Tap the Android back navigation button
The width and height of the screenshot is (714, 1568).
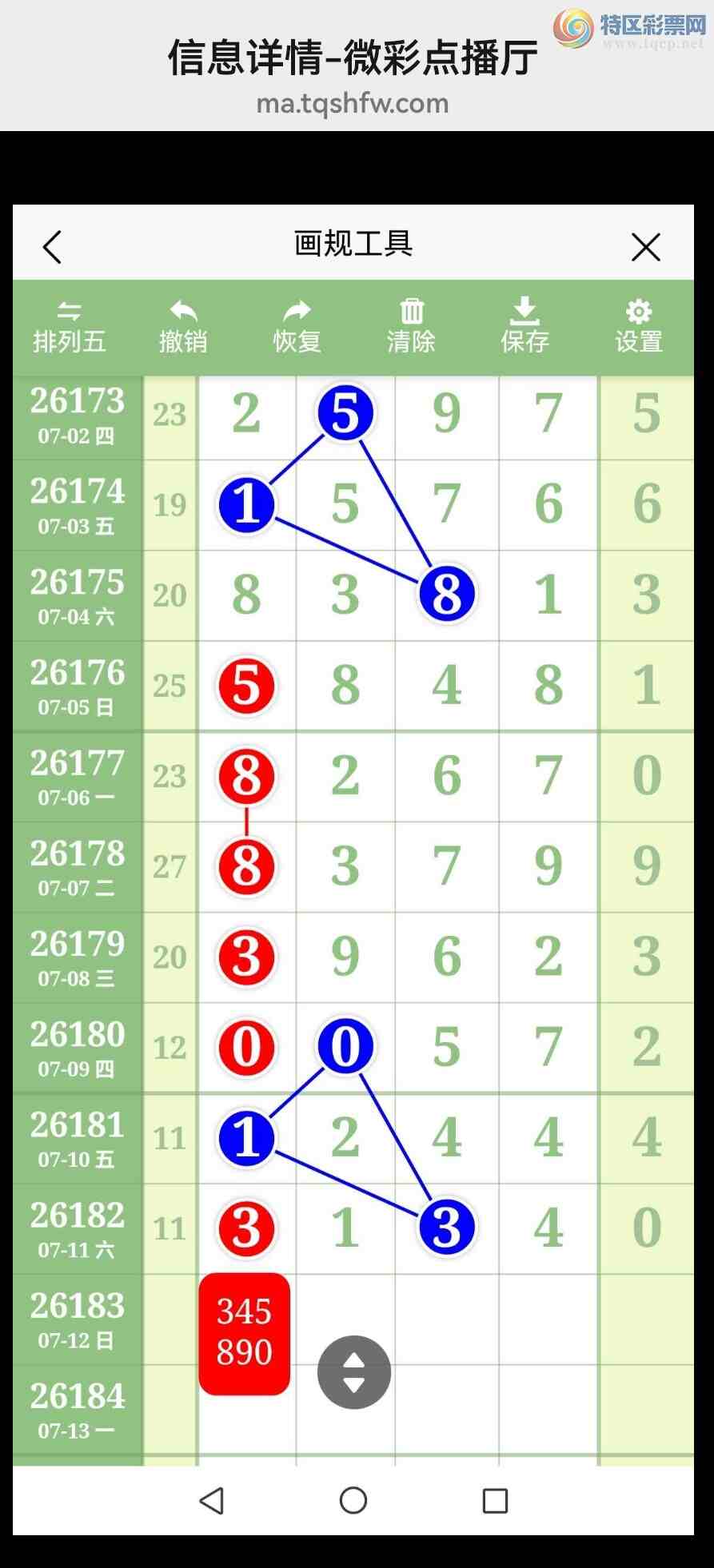tap(212, 1501)
